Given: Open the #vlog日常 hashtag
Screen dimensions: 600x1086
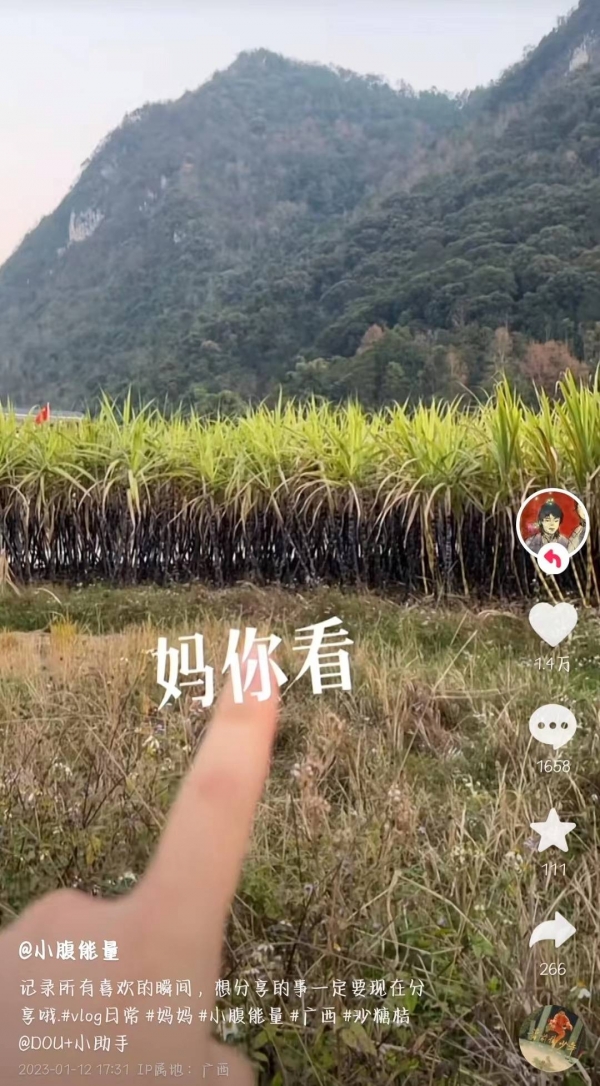Looking at the screenshot, I should [99, 1015].
